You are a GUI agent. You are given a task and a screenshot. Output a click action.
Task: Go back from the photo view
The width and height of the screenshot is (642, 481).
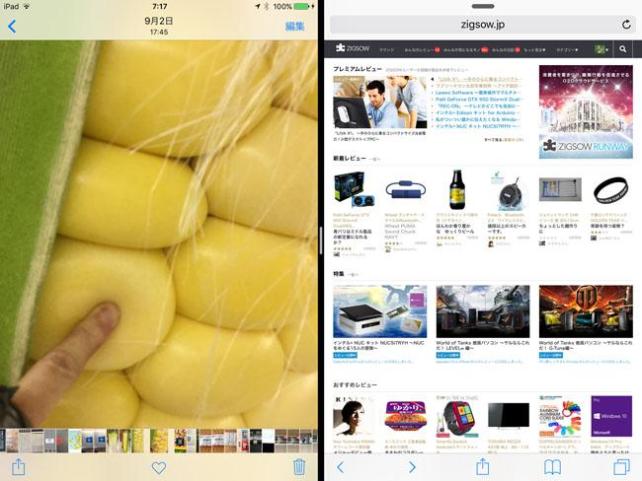12,27
